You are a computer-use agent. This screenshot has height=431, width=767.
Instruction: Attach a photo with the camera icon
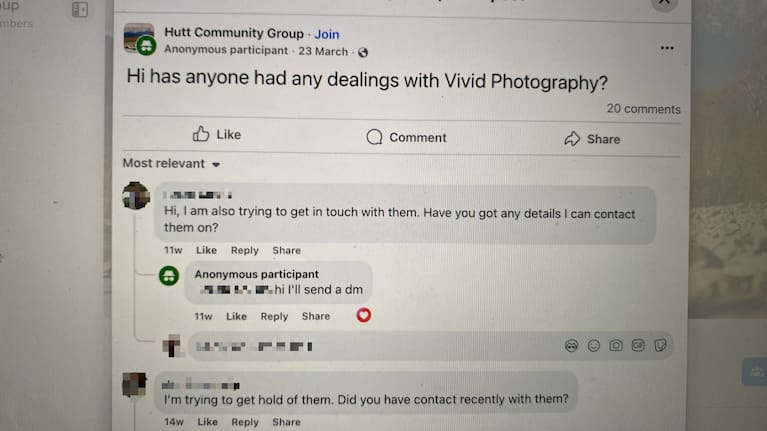(616, 346)
